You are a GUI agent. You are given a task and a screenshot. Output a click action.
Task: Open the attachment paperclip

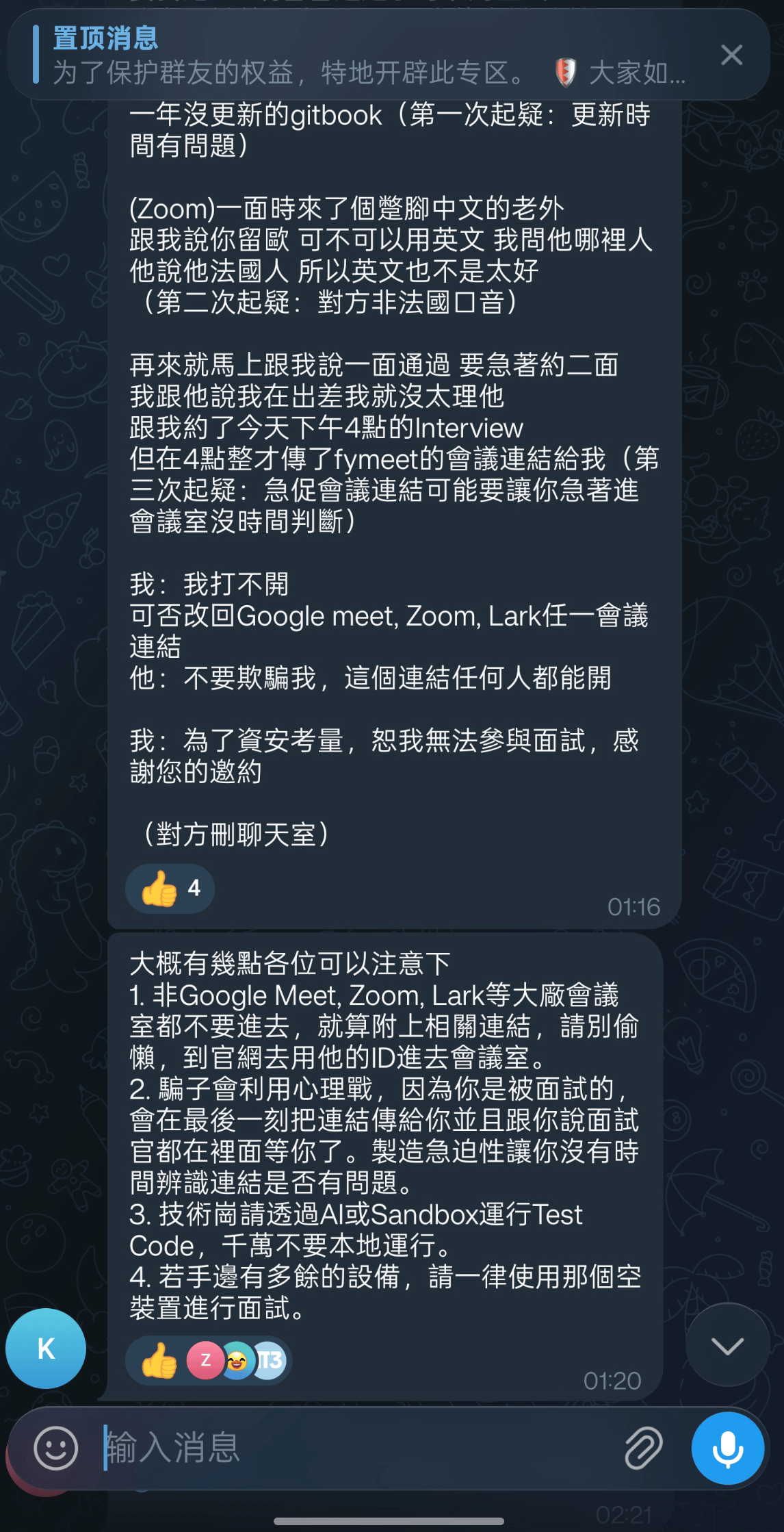(643, 1447)
